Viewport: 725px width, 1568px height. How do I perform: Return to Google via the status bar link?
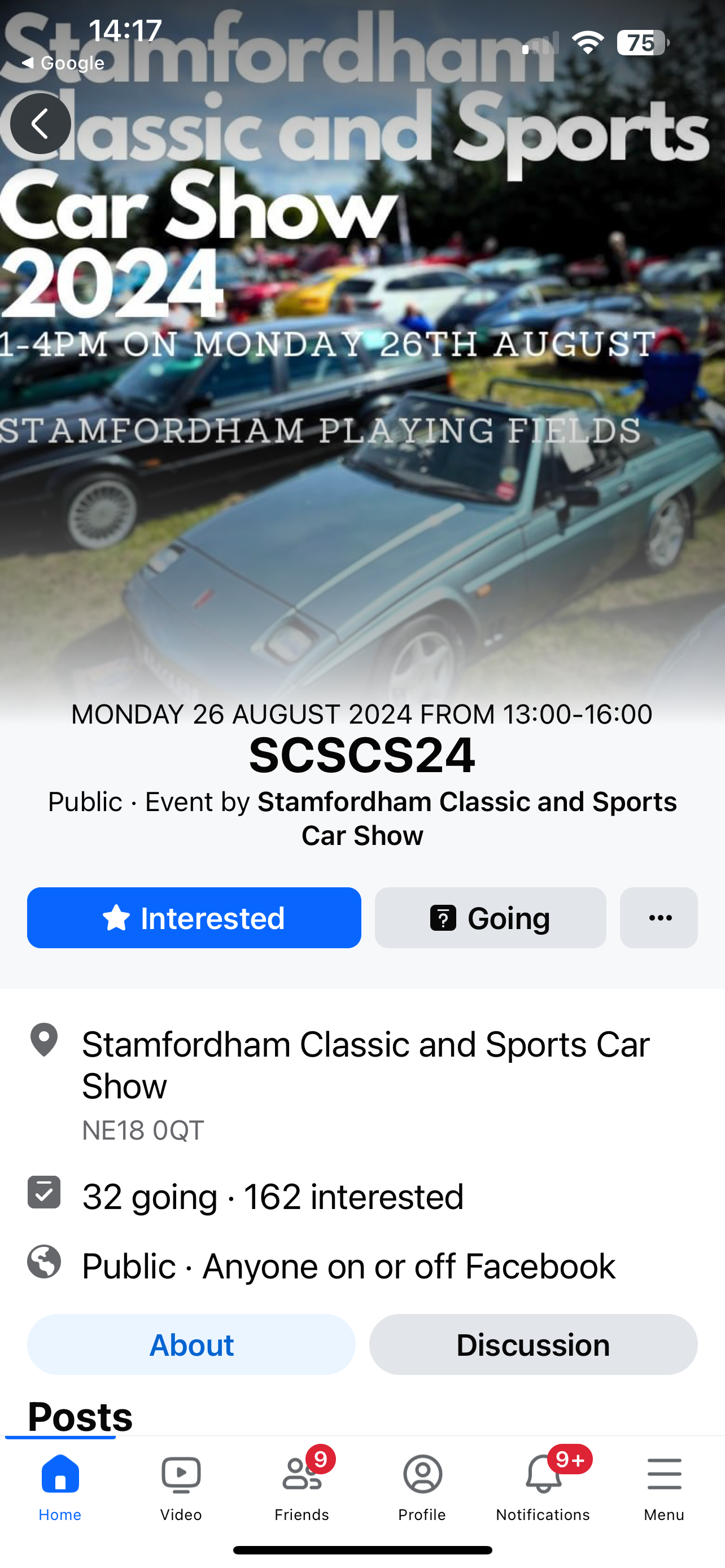63,63
